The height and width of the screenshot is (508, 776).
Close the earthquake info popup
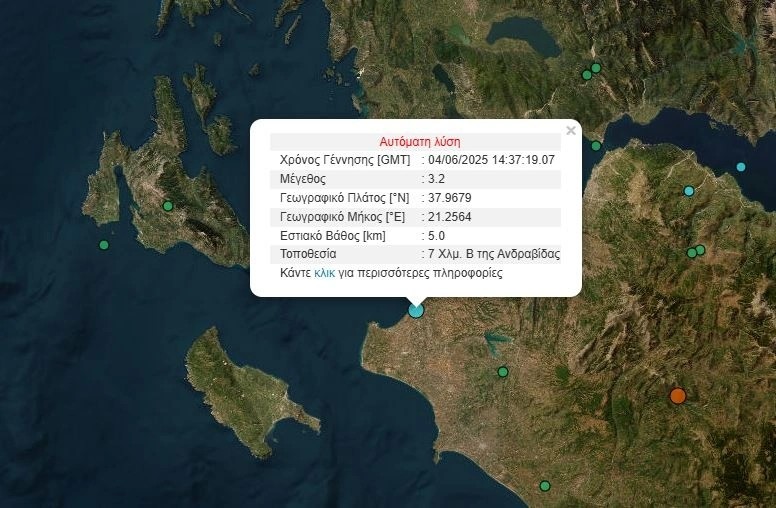point(571,130)
